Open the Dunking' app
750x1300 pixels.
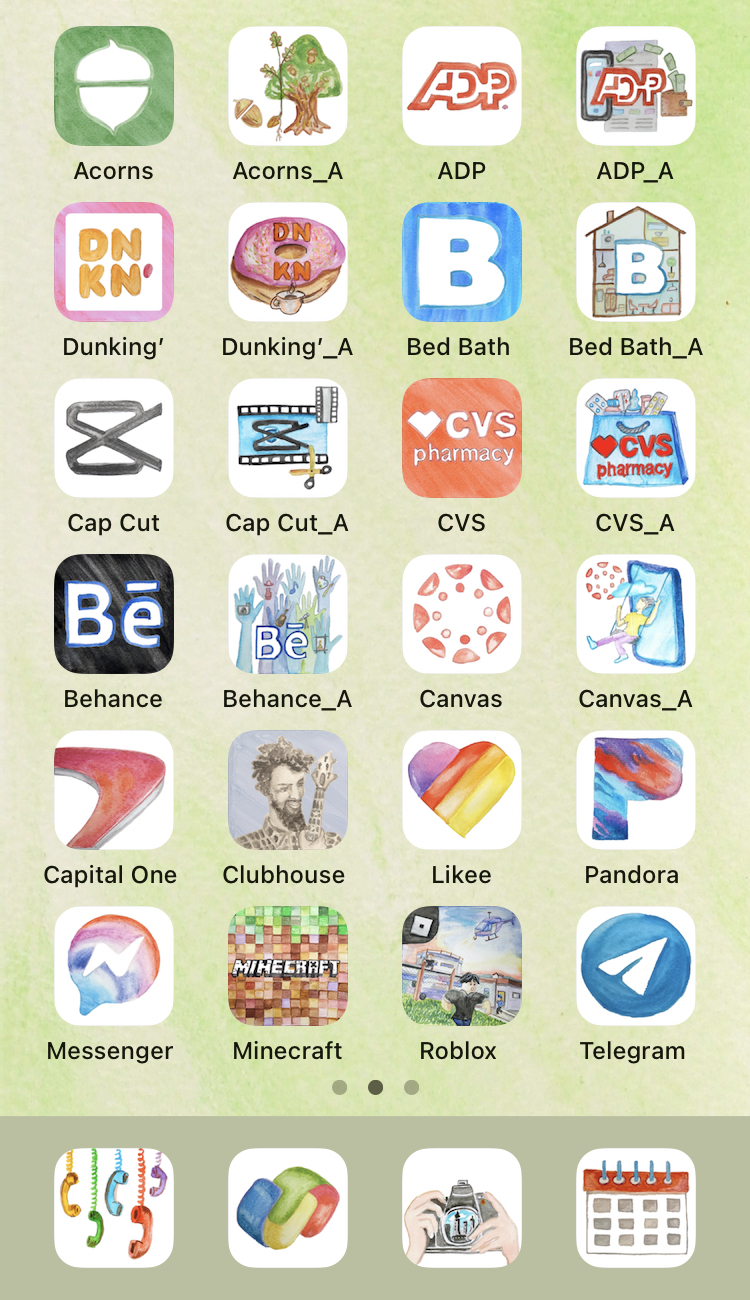[114, 262]
